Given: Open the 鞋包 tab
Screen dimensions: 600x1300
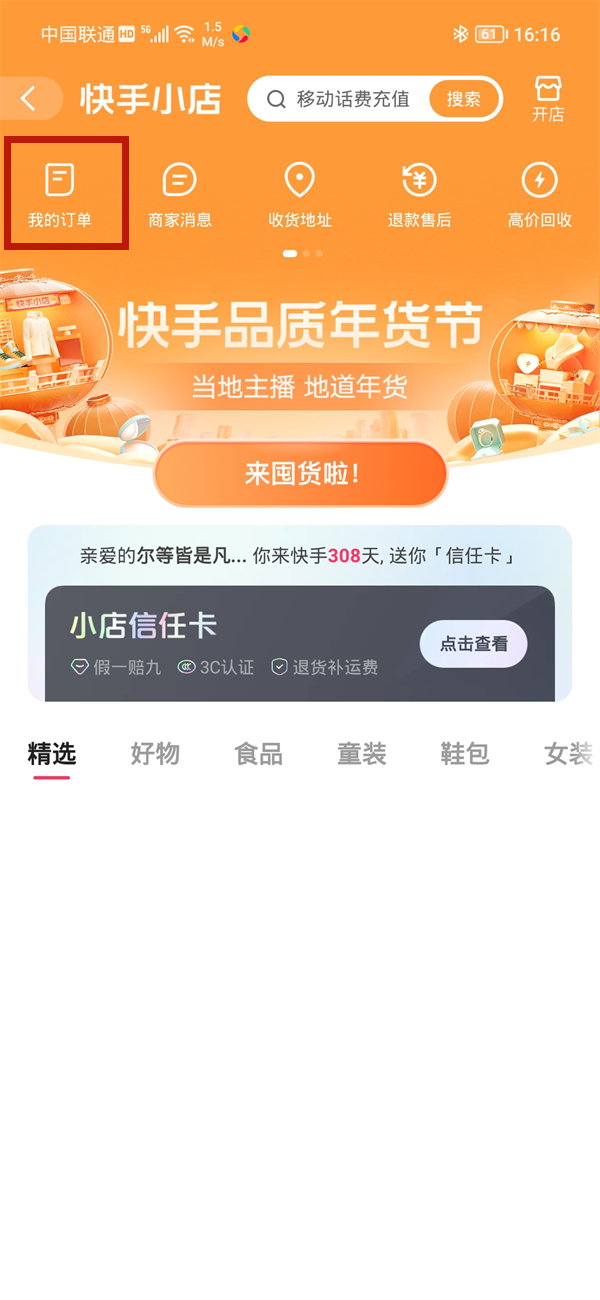Looking at the screenshot, I should pos(465,754).
